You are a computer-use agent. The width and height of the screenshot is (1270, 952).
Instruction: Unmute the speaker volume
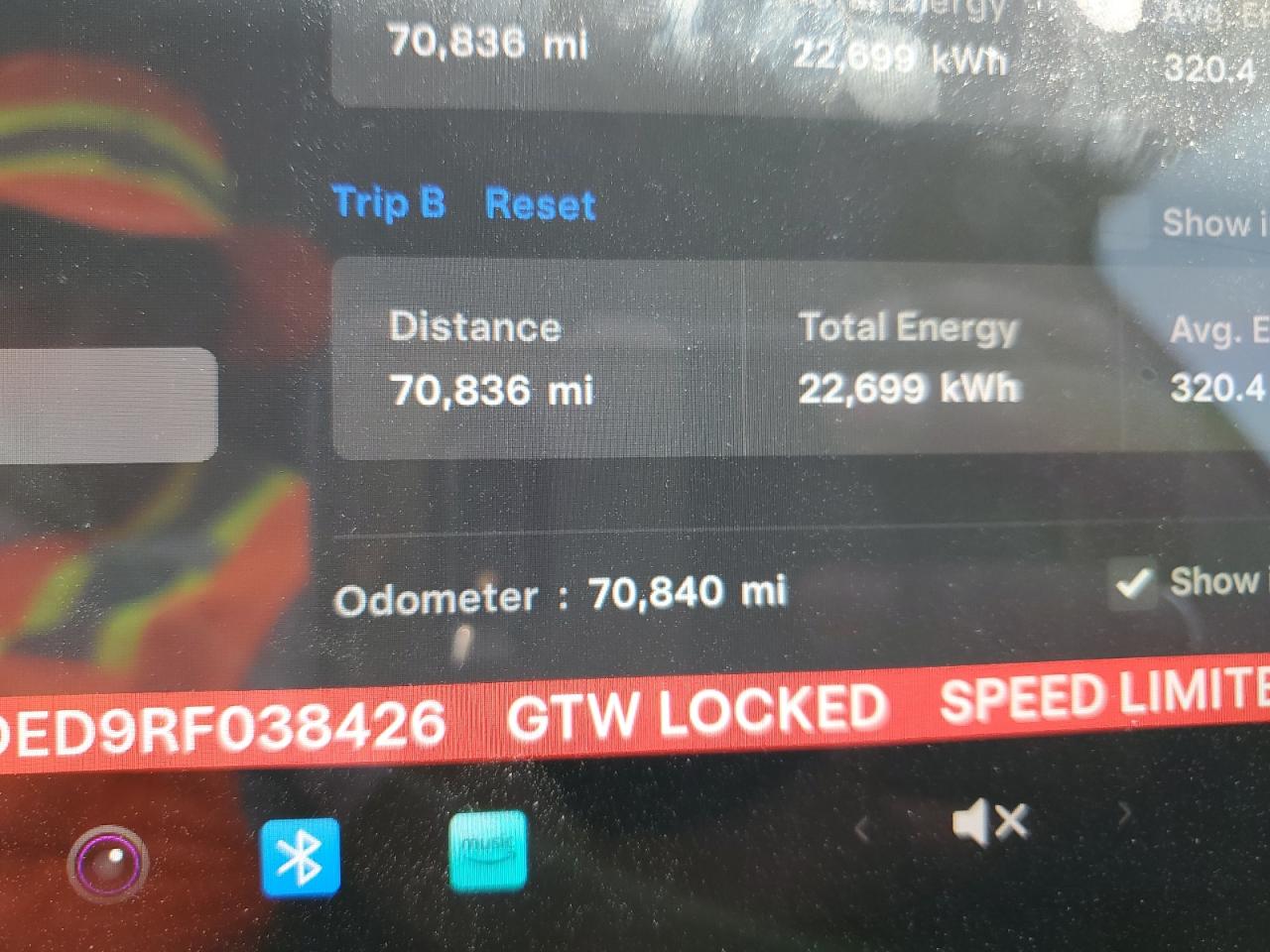coord(989,822)
